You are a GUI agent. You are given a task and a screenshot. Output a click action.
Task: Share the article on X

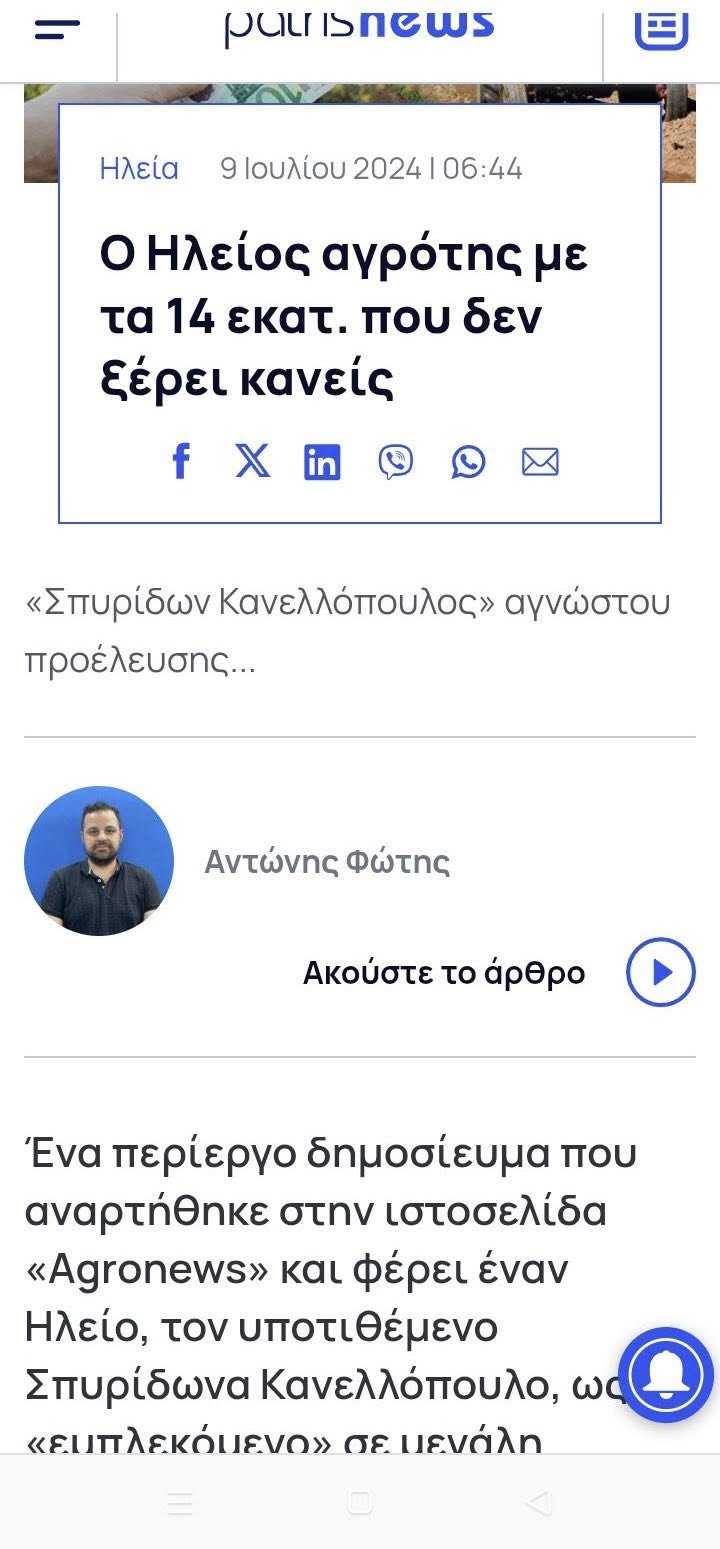(252, 461)
